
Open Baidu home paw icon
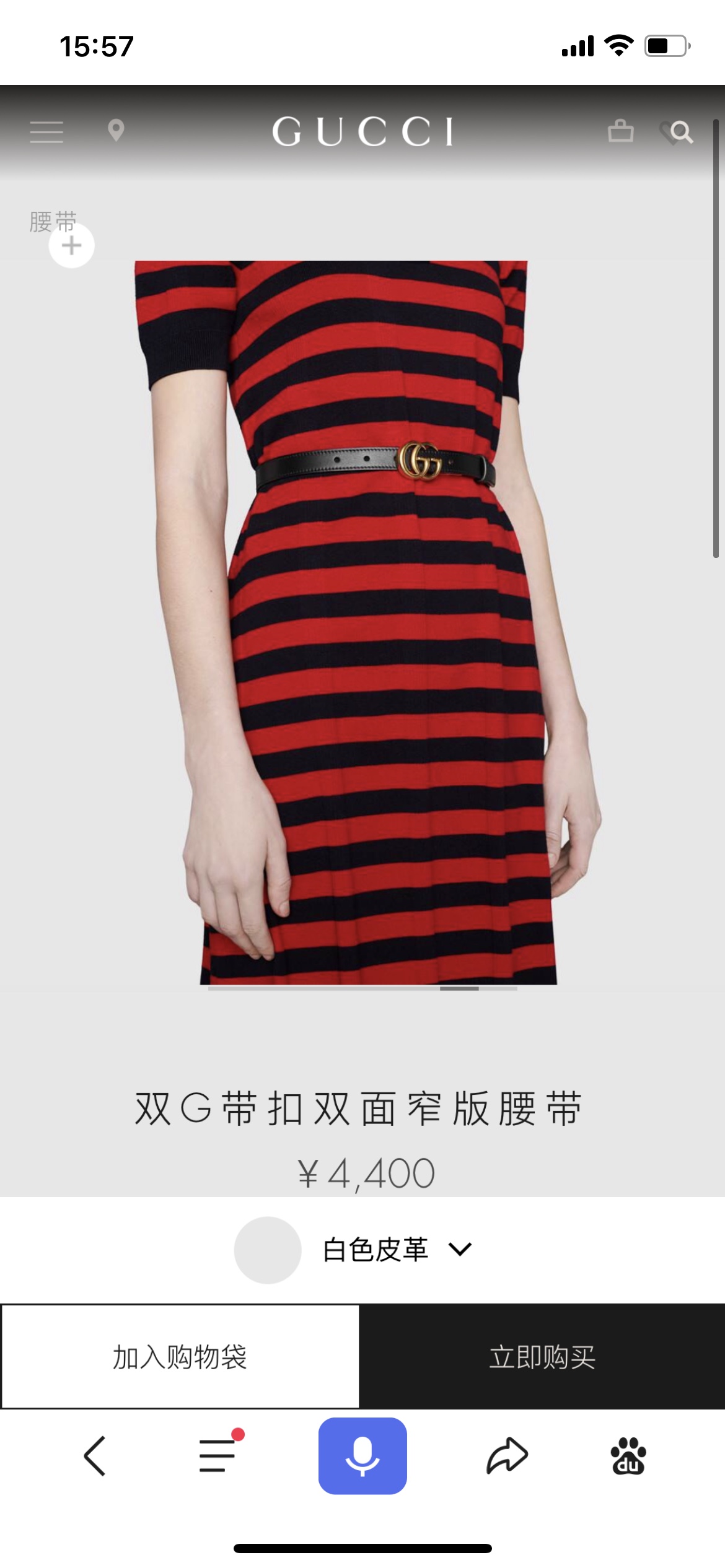(x=628, y=1456)
